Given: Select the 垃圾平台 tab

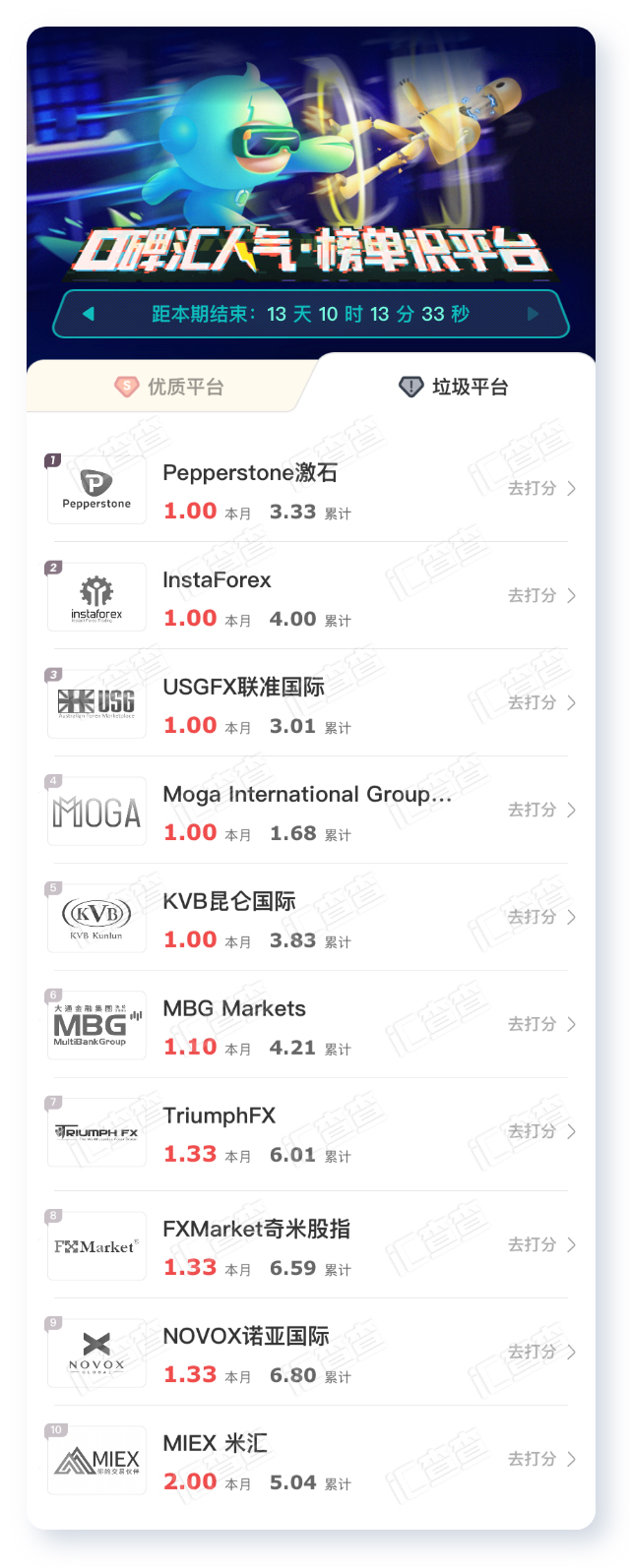Looking at the screenshot, I should click(454, 387).
